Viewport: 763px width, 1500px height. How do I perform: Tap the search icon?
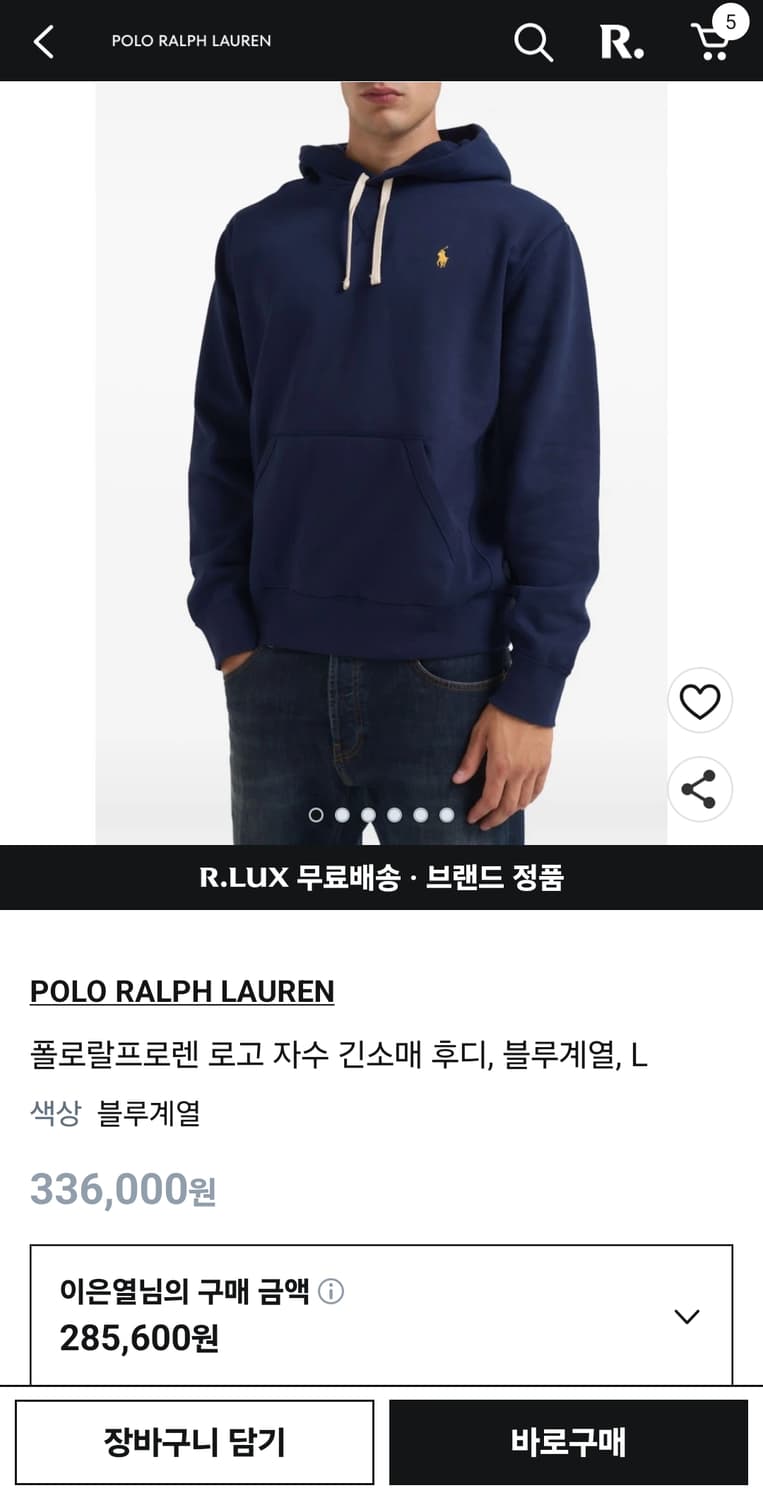tap(535, 43)
